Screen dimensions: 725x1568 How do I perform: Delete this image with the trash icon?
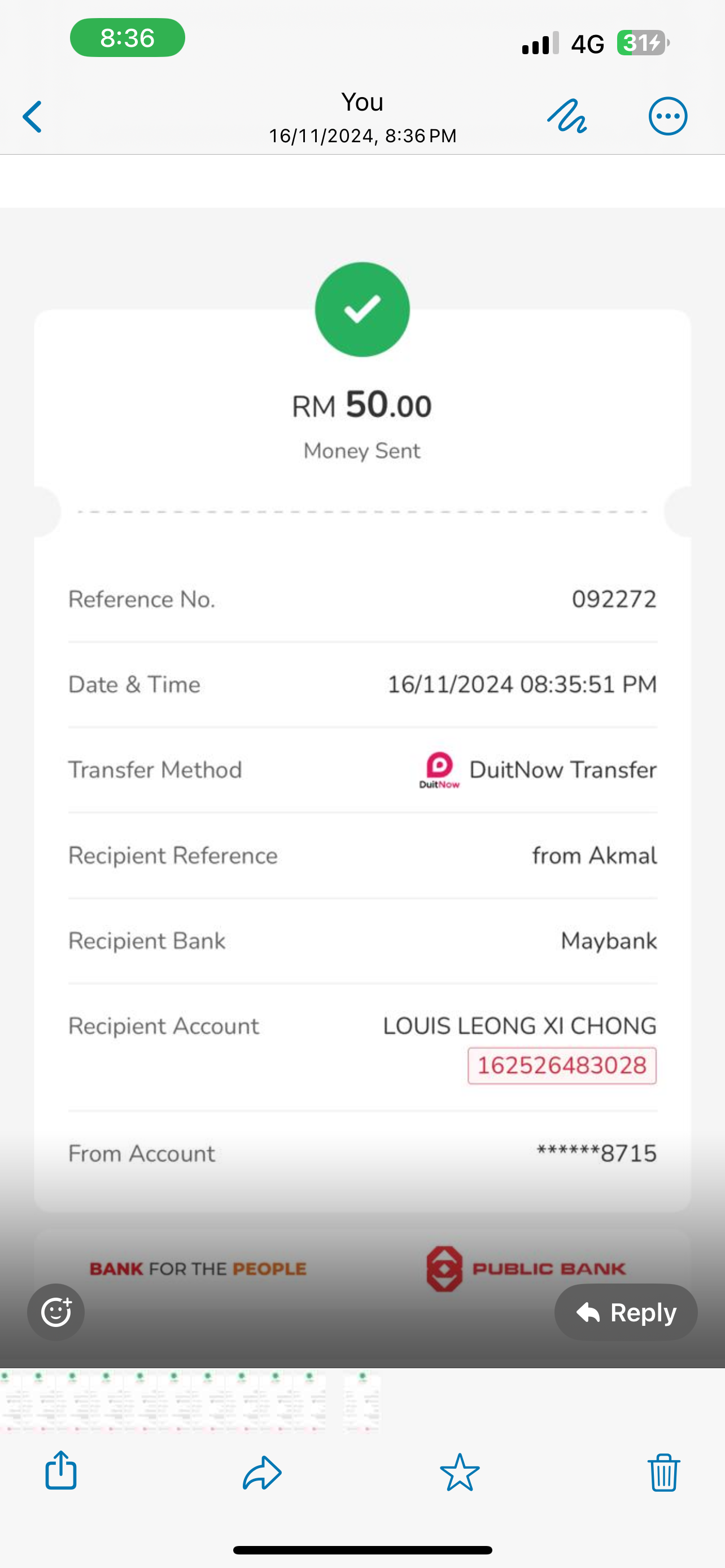pos(663,1473)
